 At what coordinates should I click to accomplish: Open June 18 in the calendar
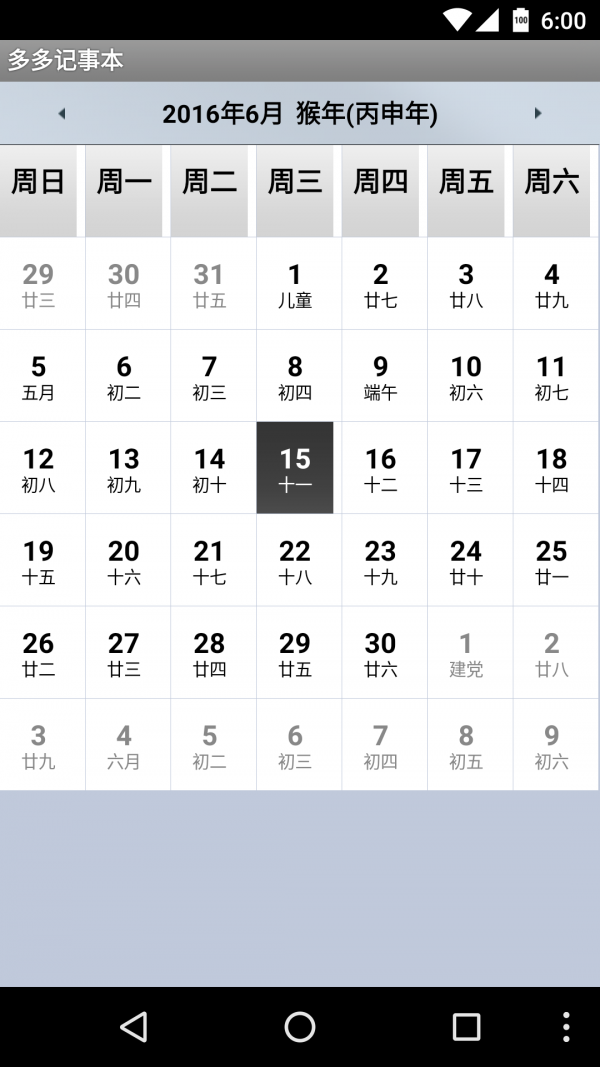[552, 468]
